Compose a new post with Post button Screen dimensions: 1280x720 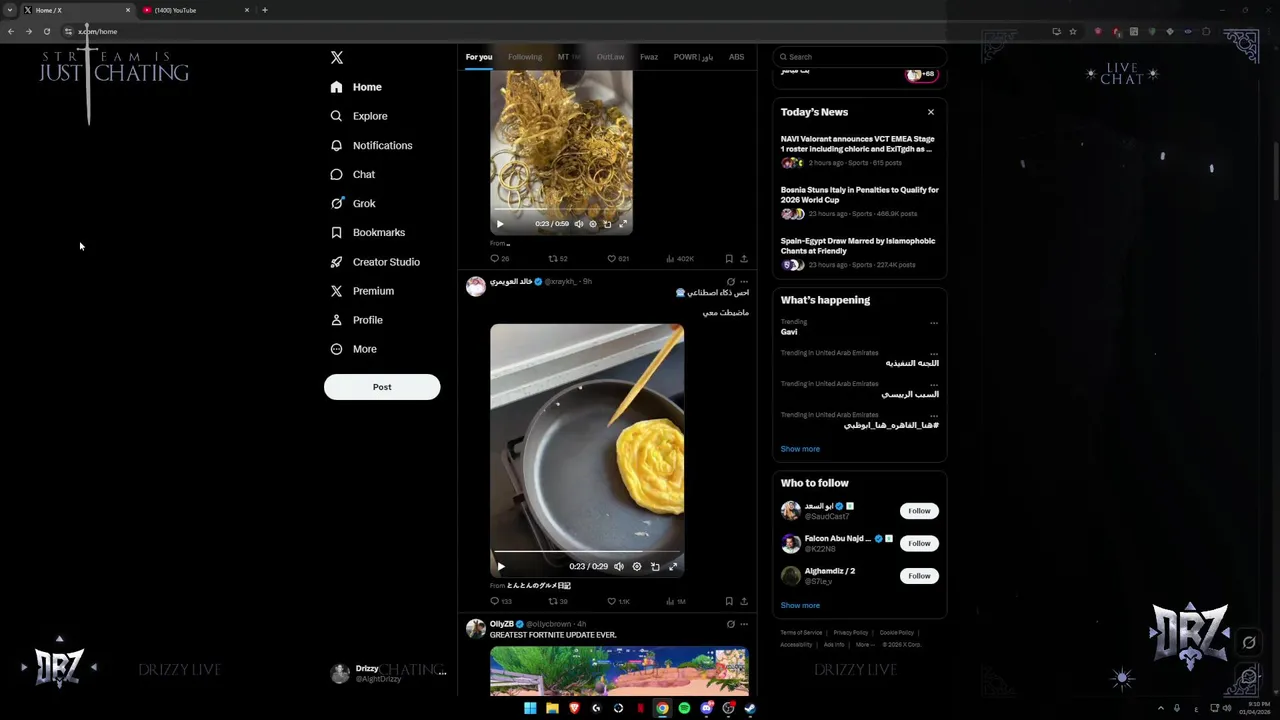point(381,387)
